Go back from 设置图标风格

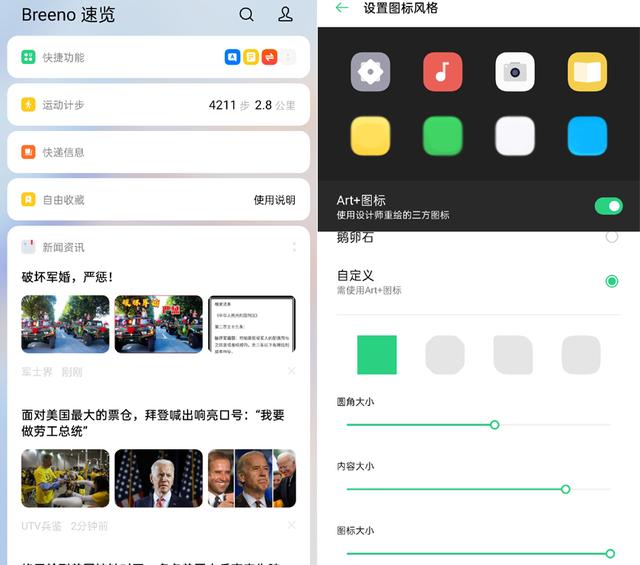pos(342,8)
